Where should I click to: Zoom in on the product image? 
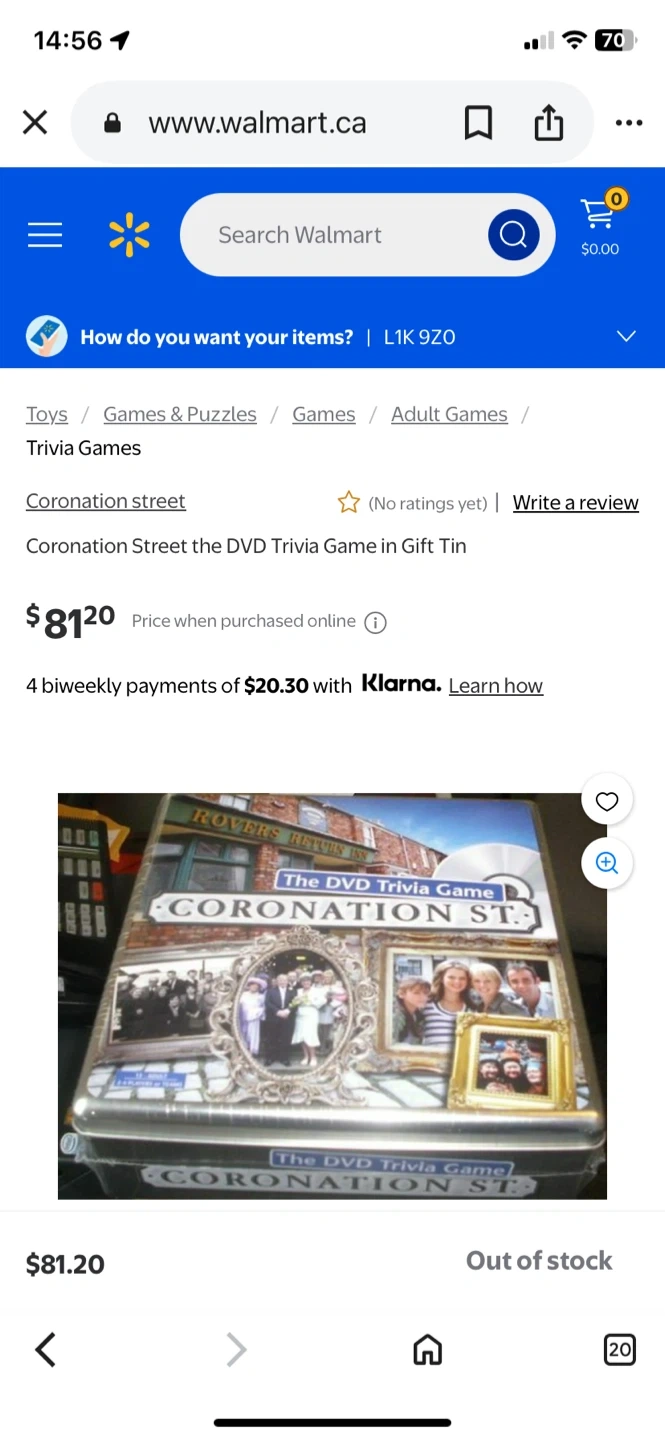[607, 863]
